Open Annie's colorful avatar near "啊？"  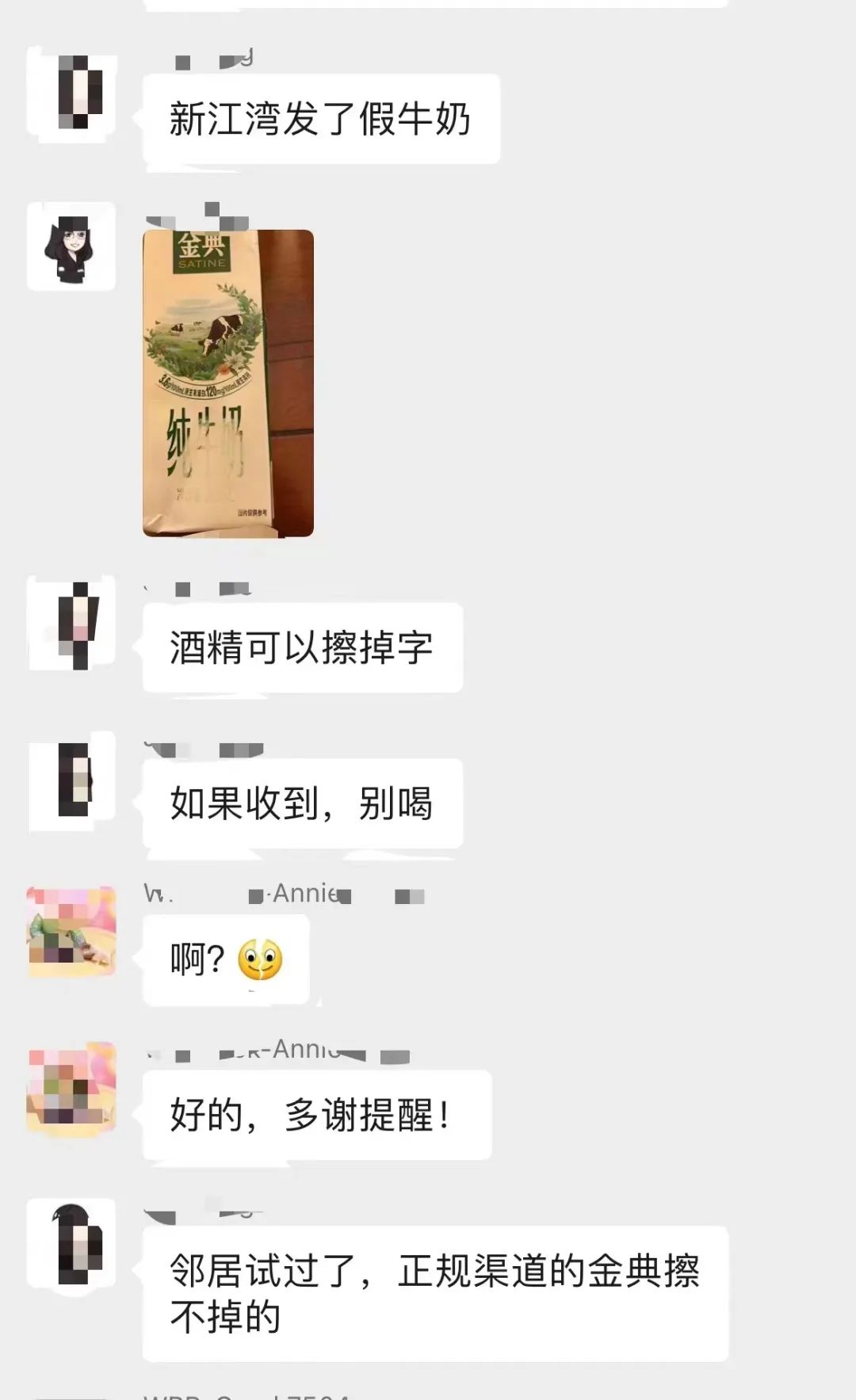[x=70, y=935]
